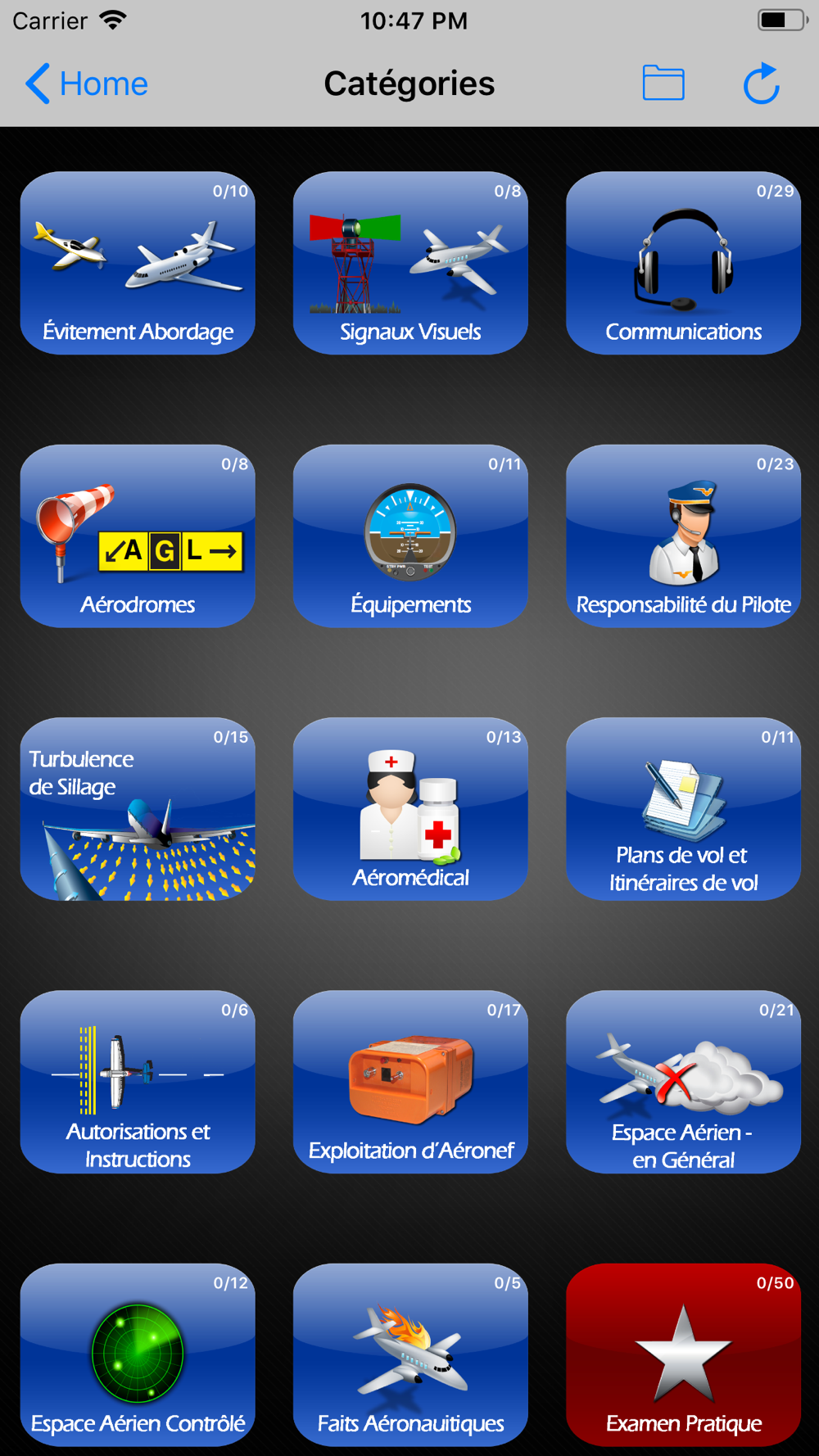Select the Signaux Visuels category
The width and height of the screenshot is (819, 1456).
tap(410, 263)
